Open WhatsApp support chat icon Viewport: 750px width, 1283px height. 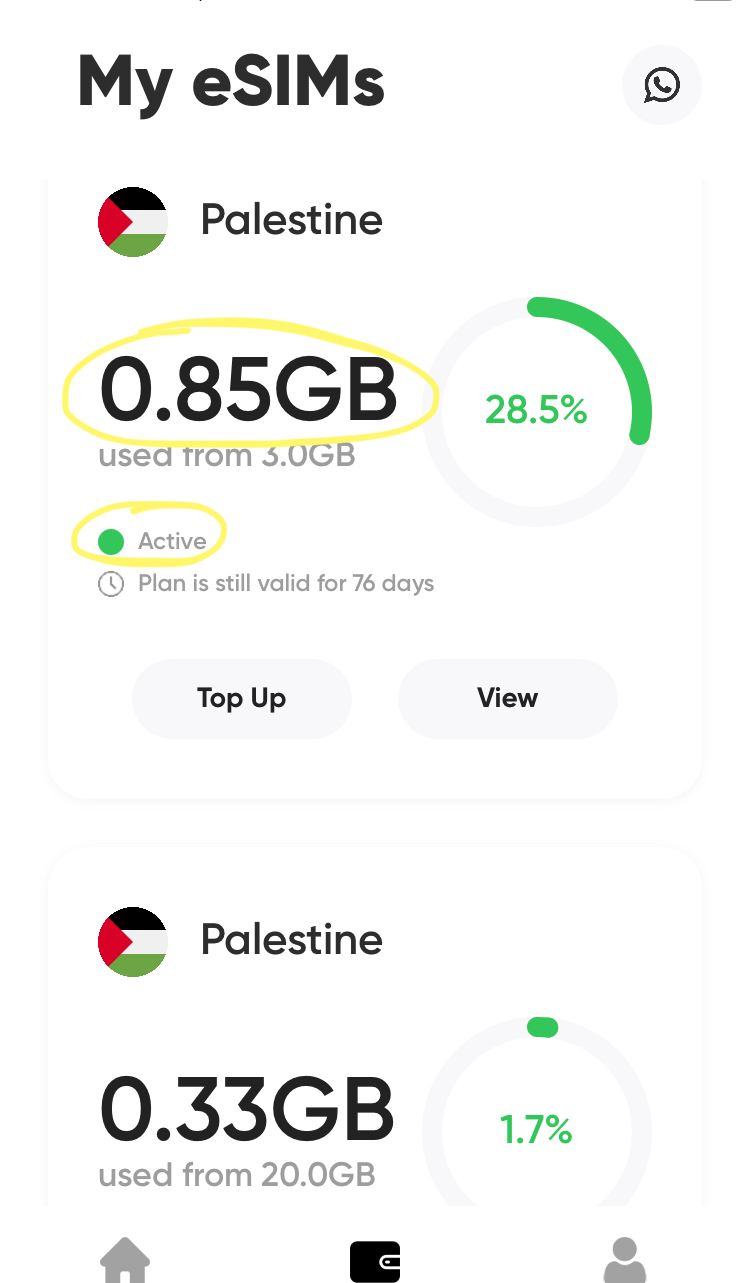pos(662,85)
